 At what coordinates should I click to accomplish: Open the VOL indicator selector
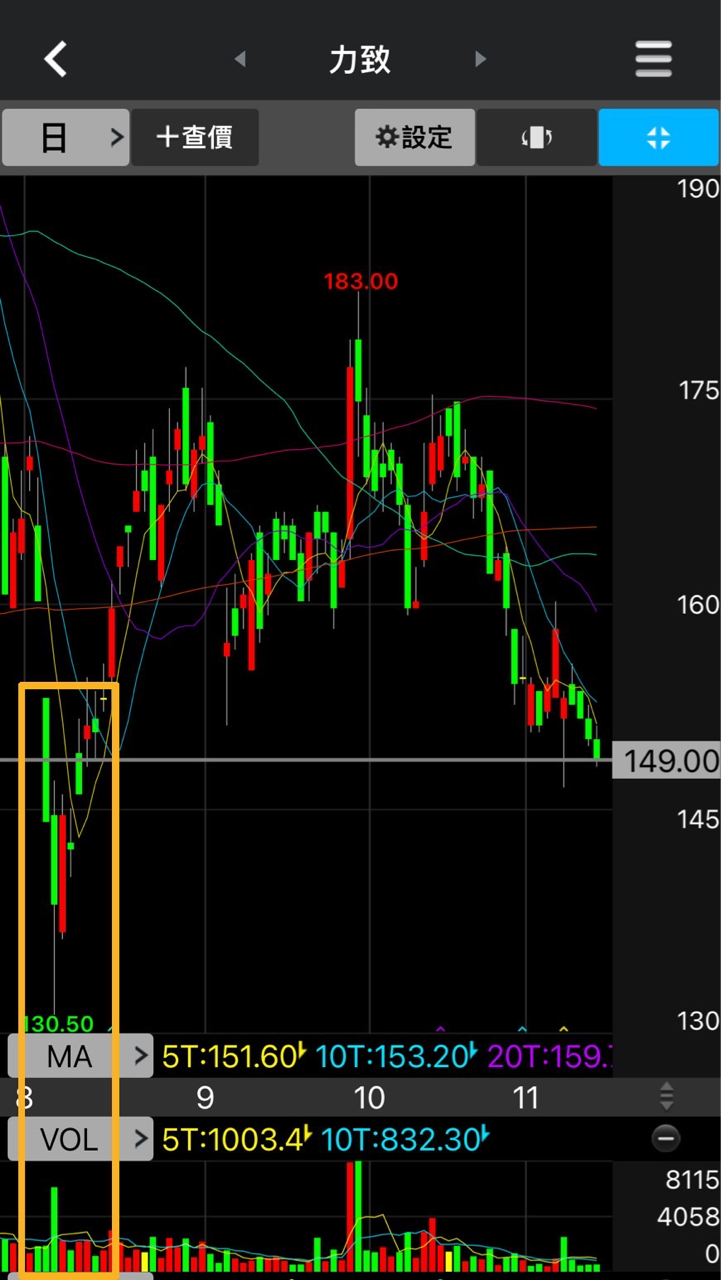click(80, 1139)
